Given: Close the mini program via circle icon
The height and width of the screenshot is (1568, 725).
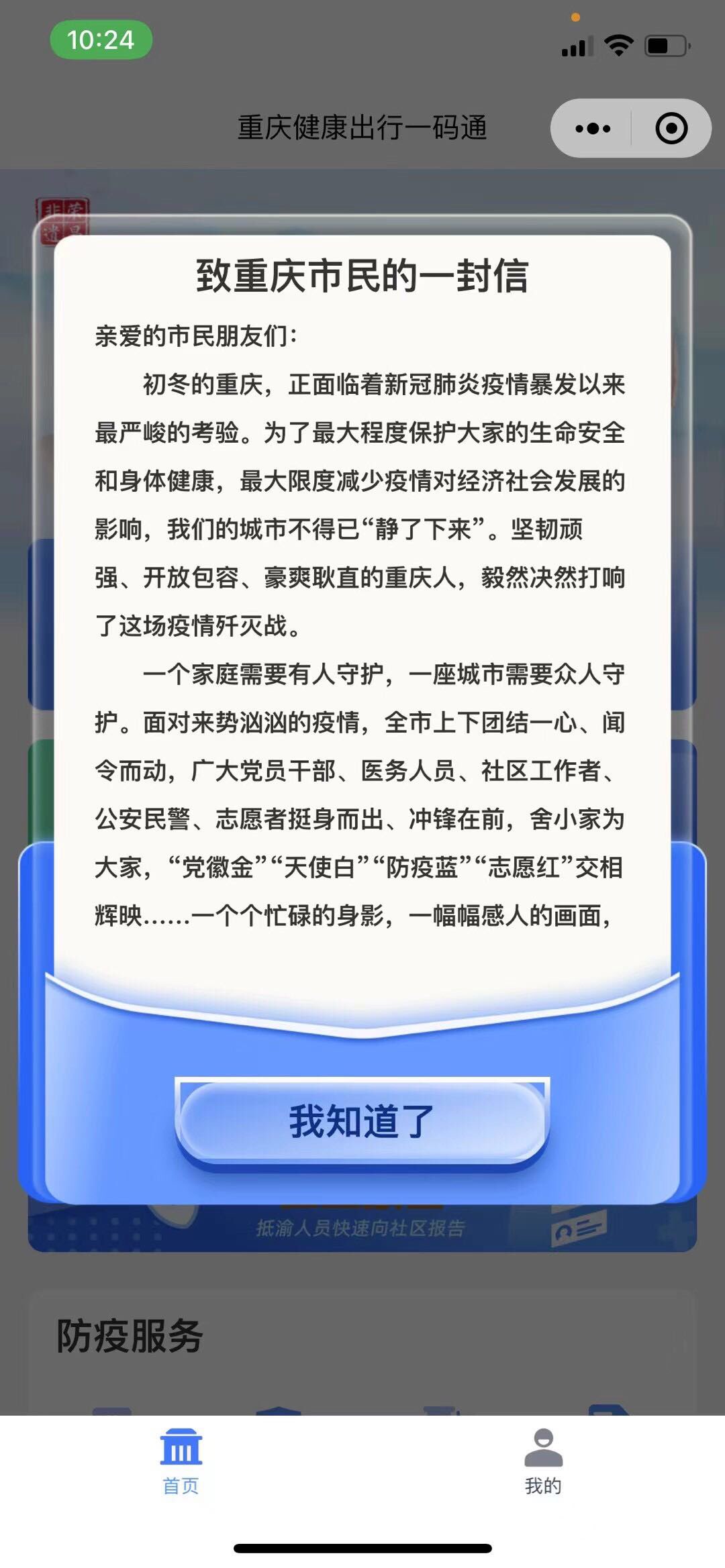Looking at the screenshot, I should point(671,128).
